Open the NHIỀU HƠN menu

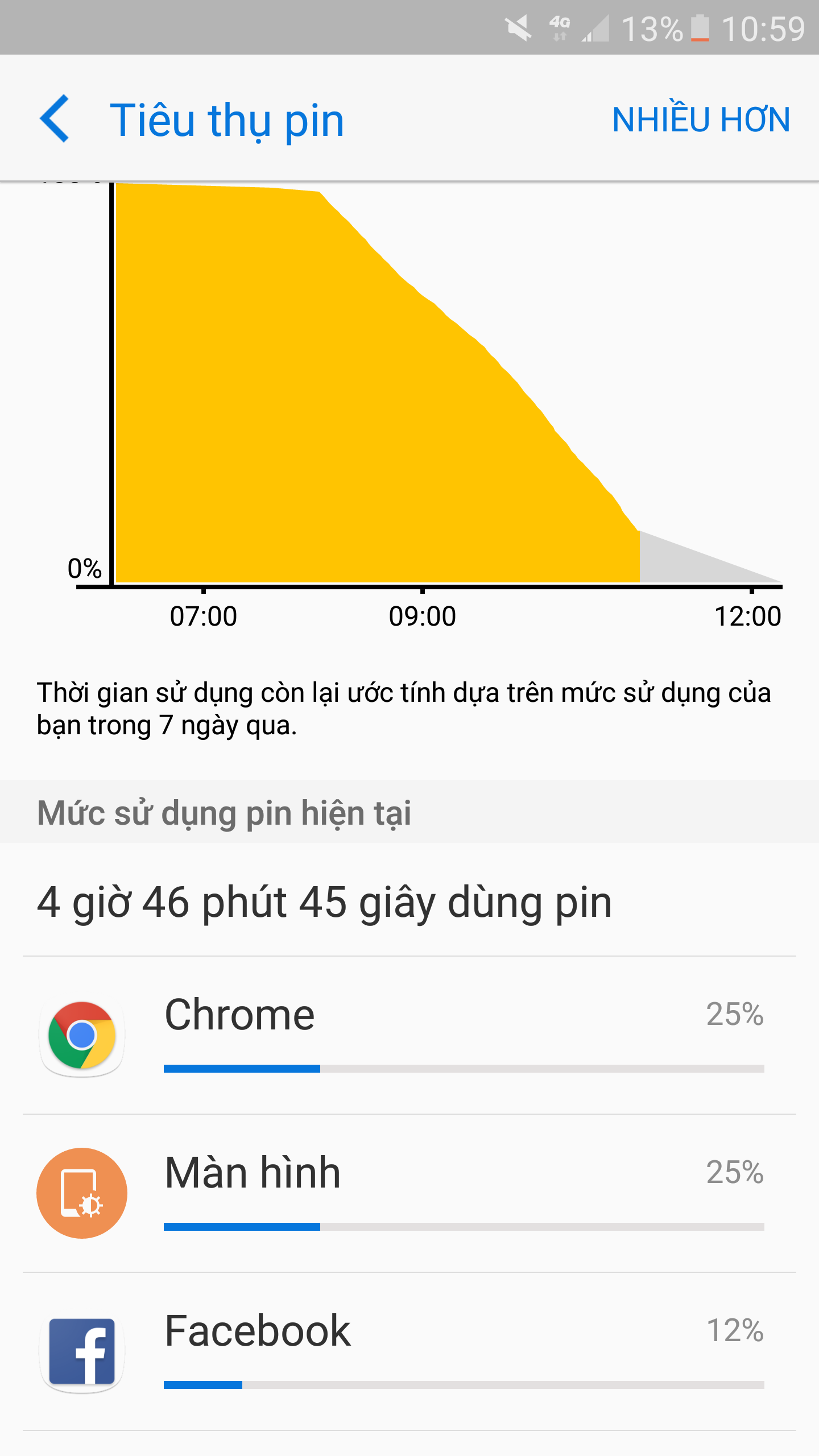point(701,119)
